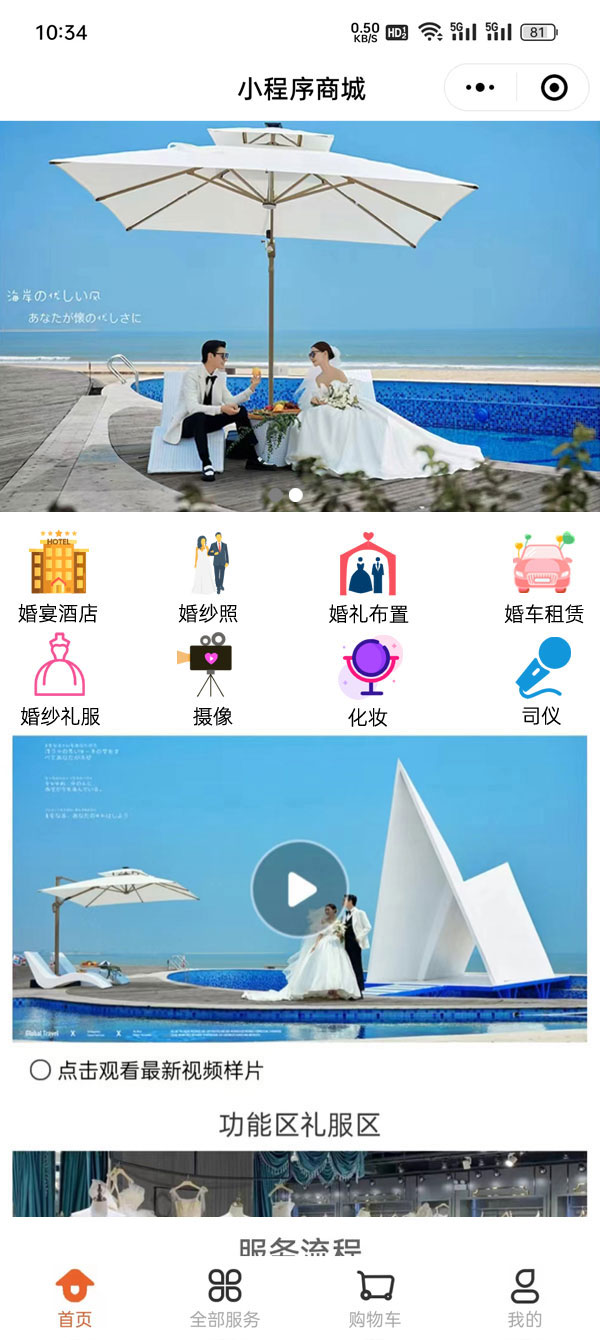Open the 购物车 tab
The height and width of the screenshot is (1340, 600).
(375, 1298)
